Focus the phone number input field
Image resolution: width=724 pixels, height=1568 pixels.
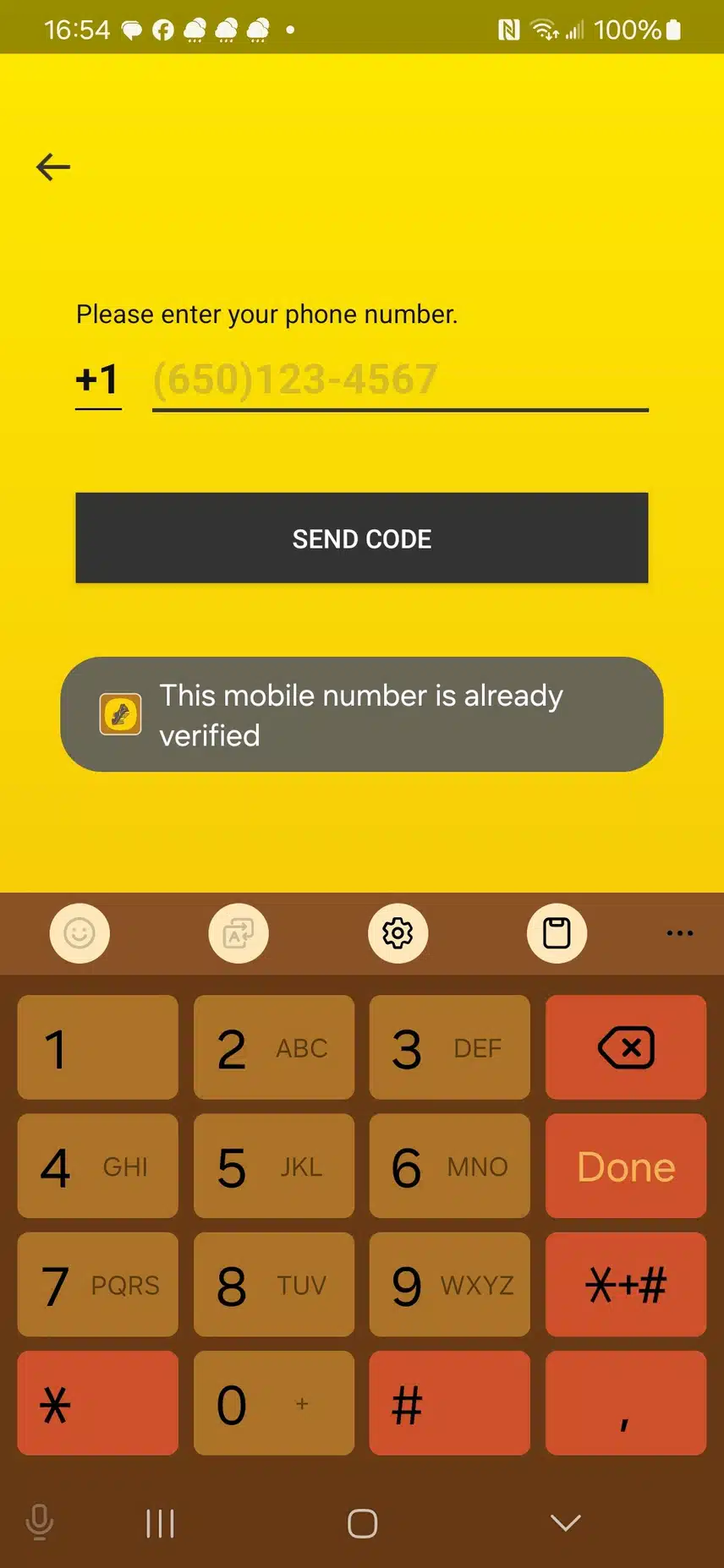pyautogui.click(x=399, y=380)
